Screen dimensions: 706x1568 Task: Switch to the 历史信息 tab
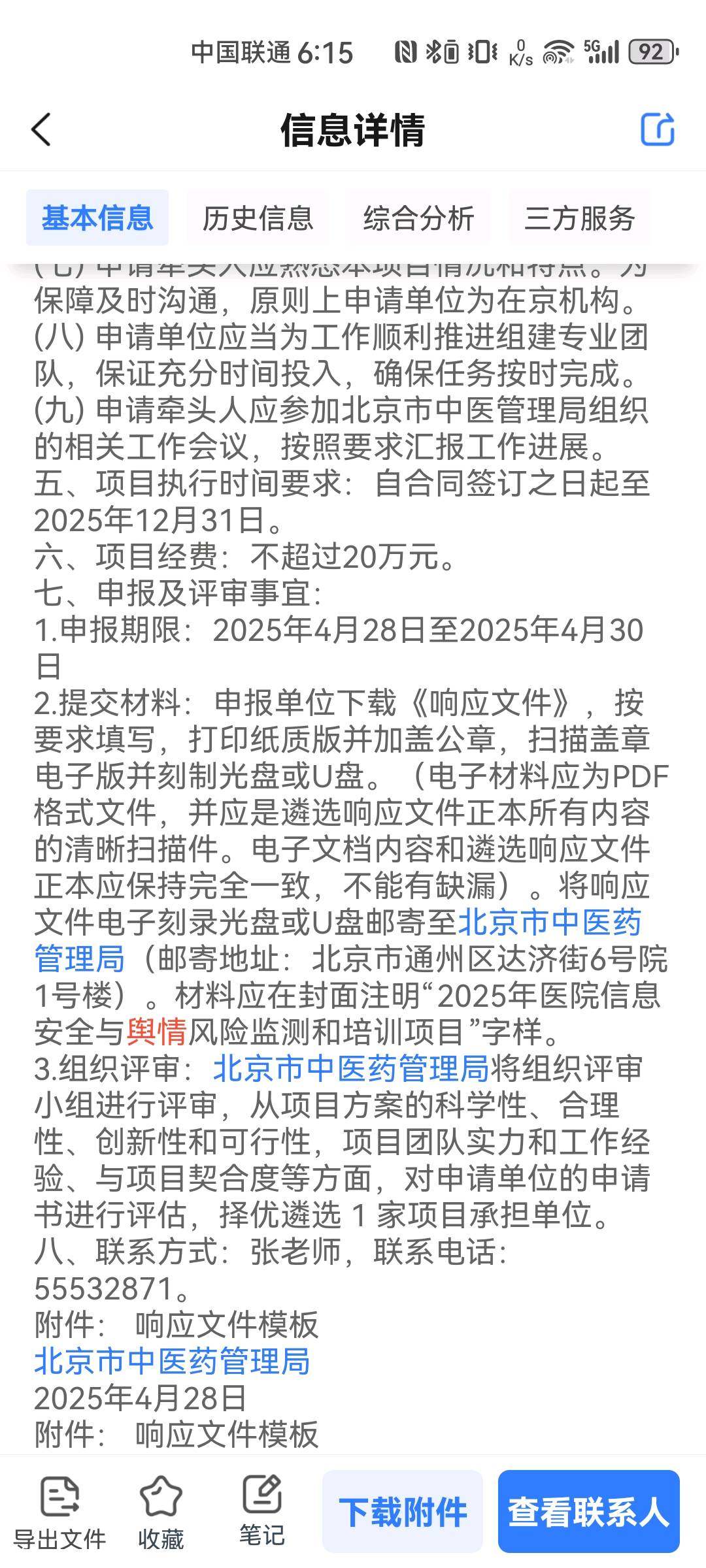click(258, 218)
